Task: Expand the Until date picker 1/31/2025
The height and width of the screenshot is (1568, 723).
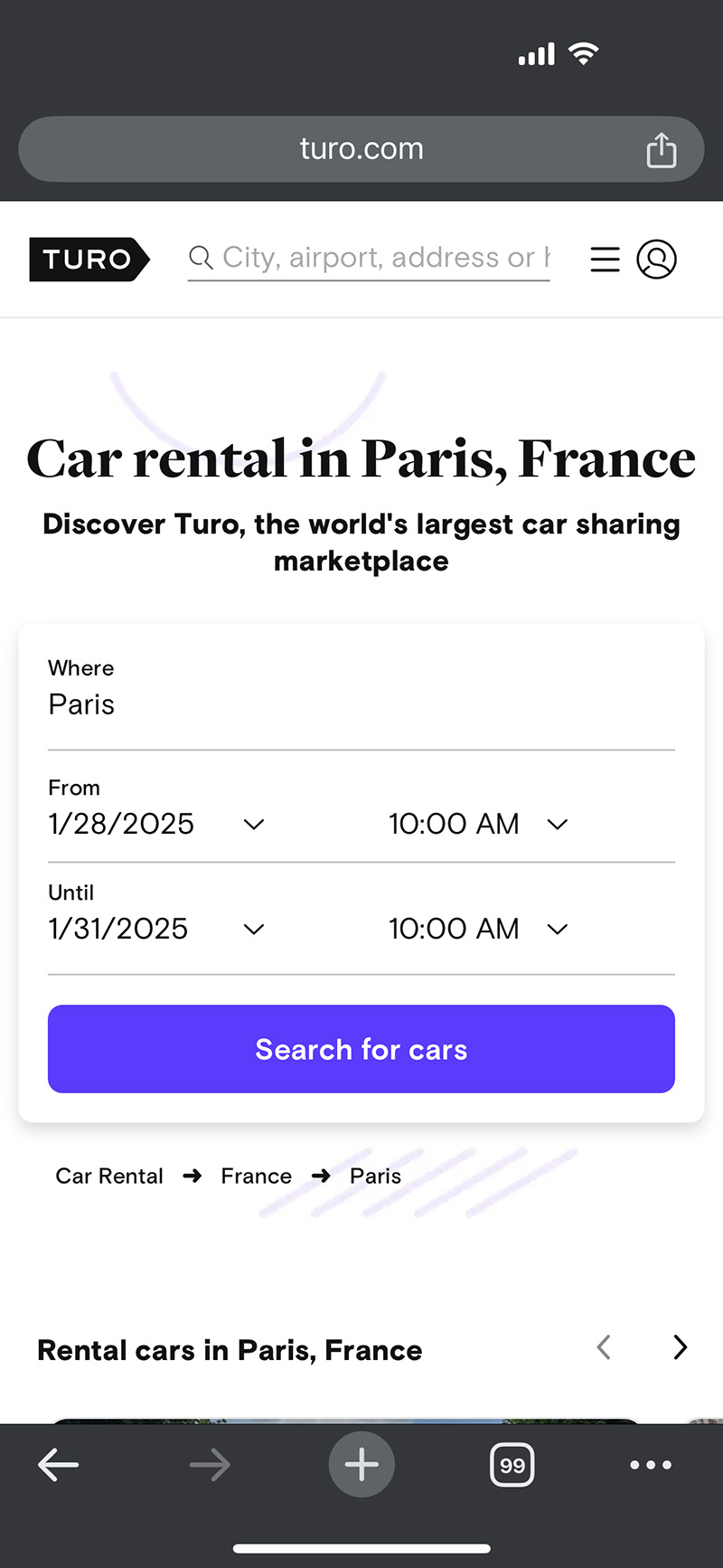Action: click(155, 929)
